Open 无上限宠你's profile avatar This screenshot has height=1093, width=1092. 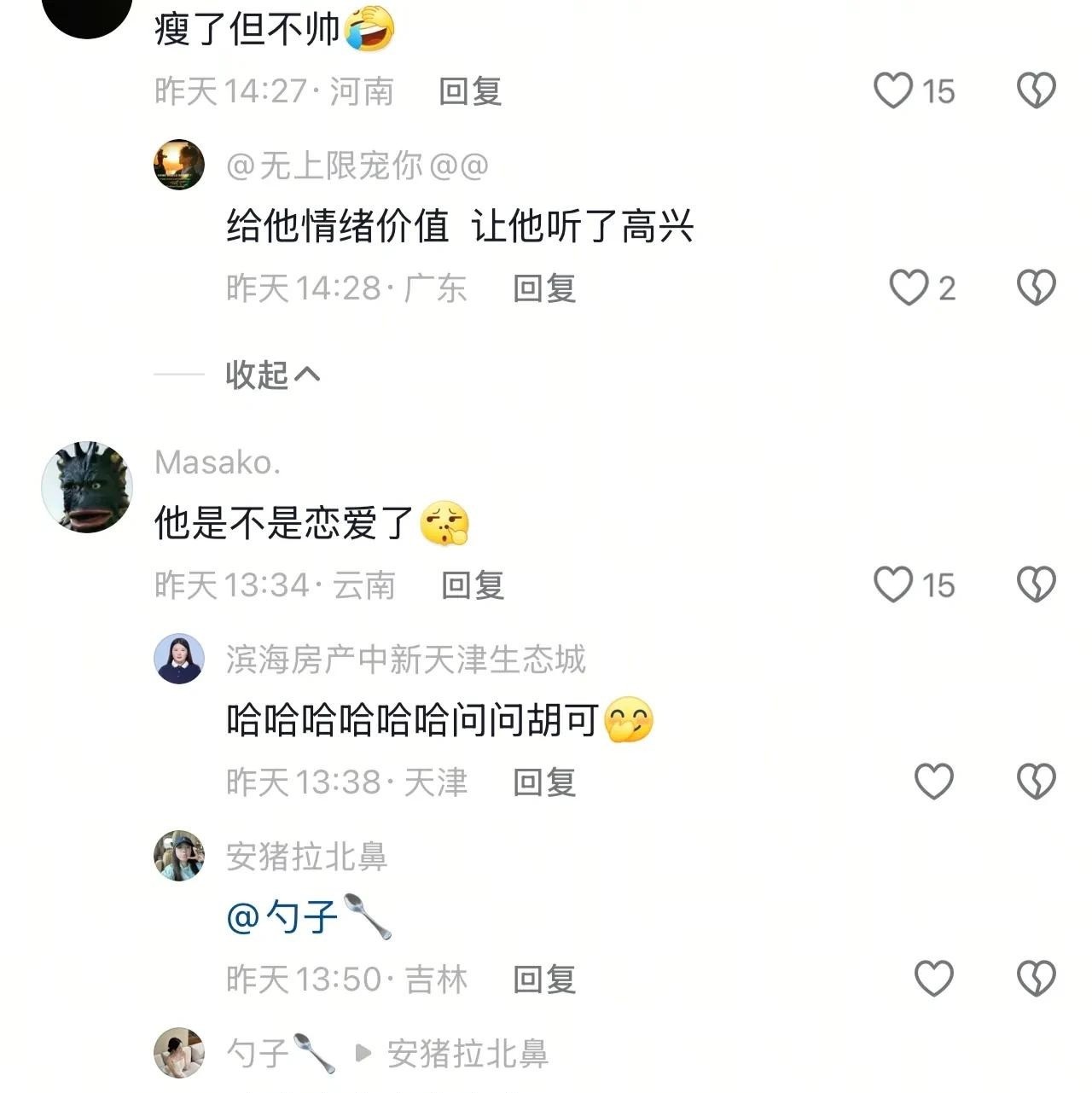point(179,165)
